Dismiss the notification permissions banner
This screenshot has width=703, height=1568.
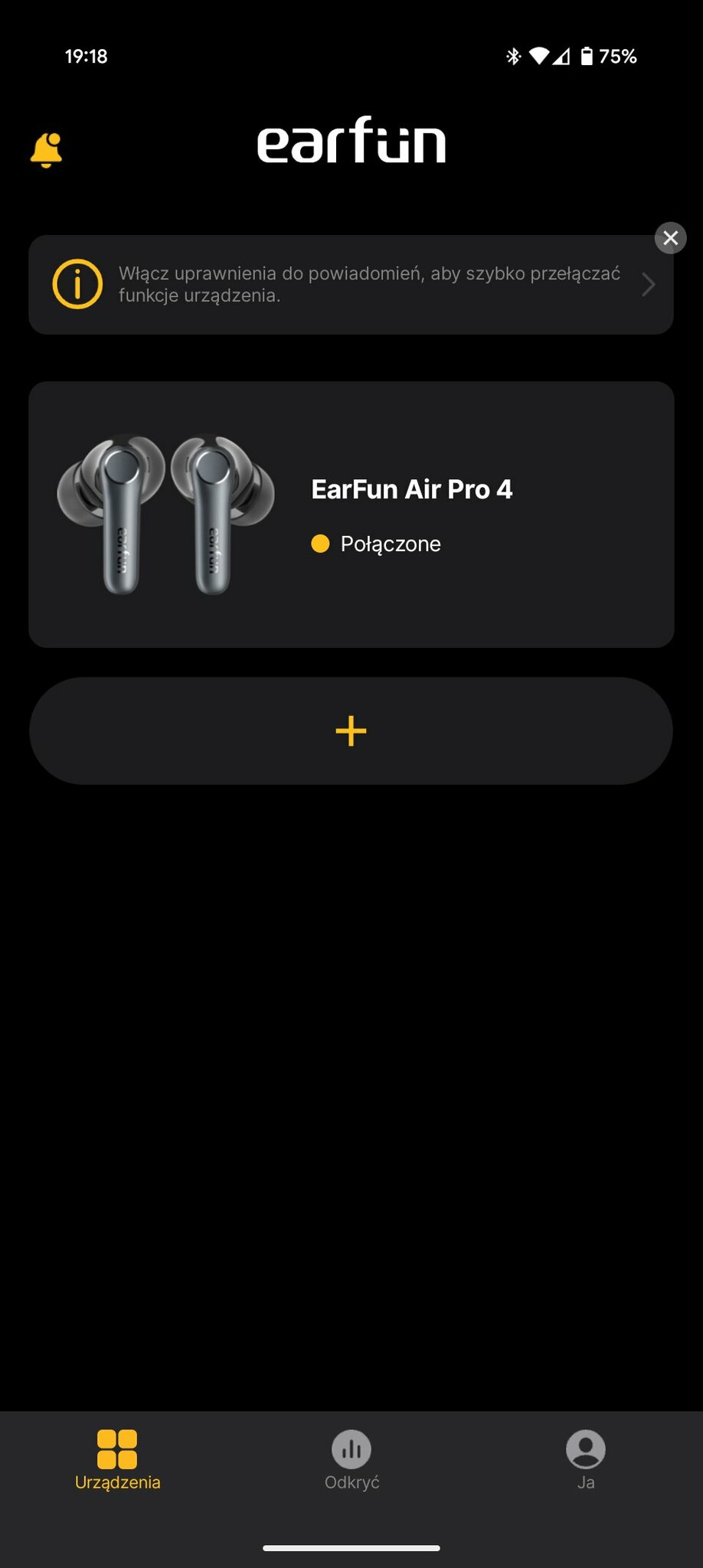[670, 238]
